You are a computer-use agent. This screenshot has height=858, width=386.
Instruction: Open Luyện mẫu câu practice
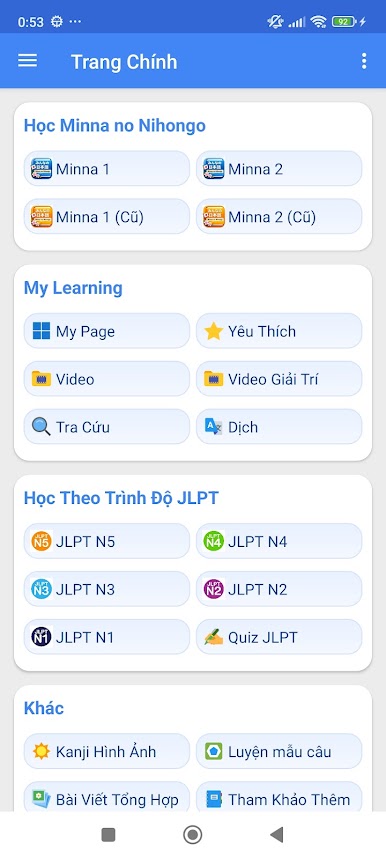tap(279, 751)
